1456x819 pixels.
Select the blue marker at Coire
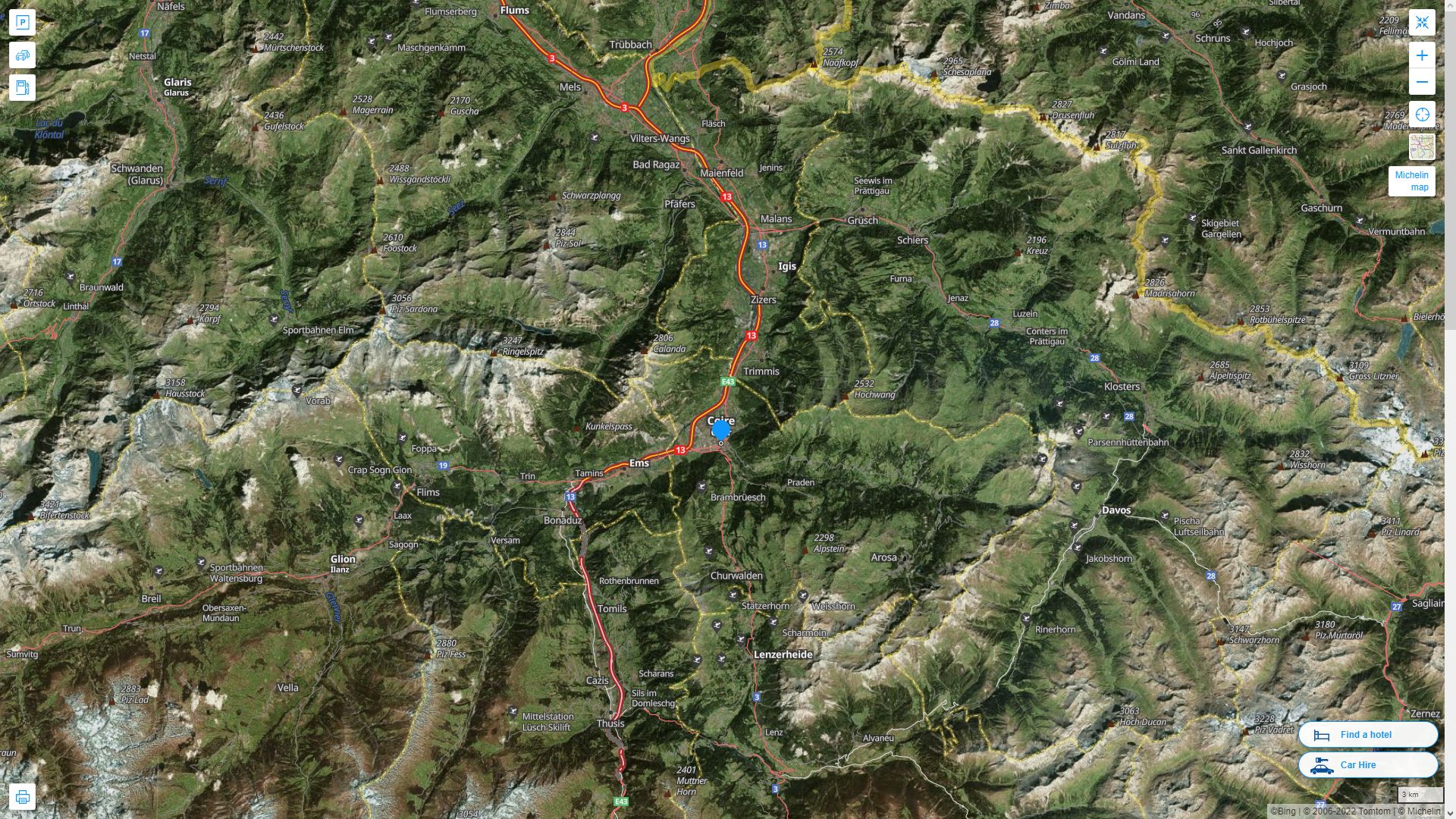click(x=720, y=431)
